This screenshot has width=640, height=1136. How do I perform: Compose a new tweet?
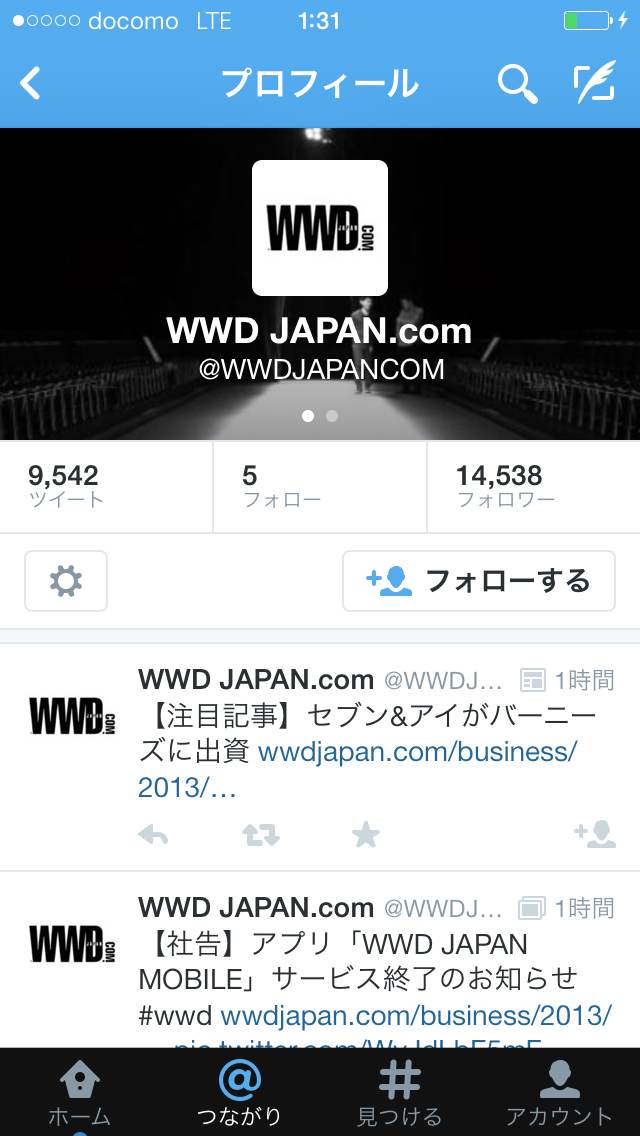(x=594, y=83)
